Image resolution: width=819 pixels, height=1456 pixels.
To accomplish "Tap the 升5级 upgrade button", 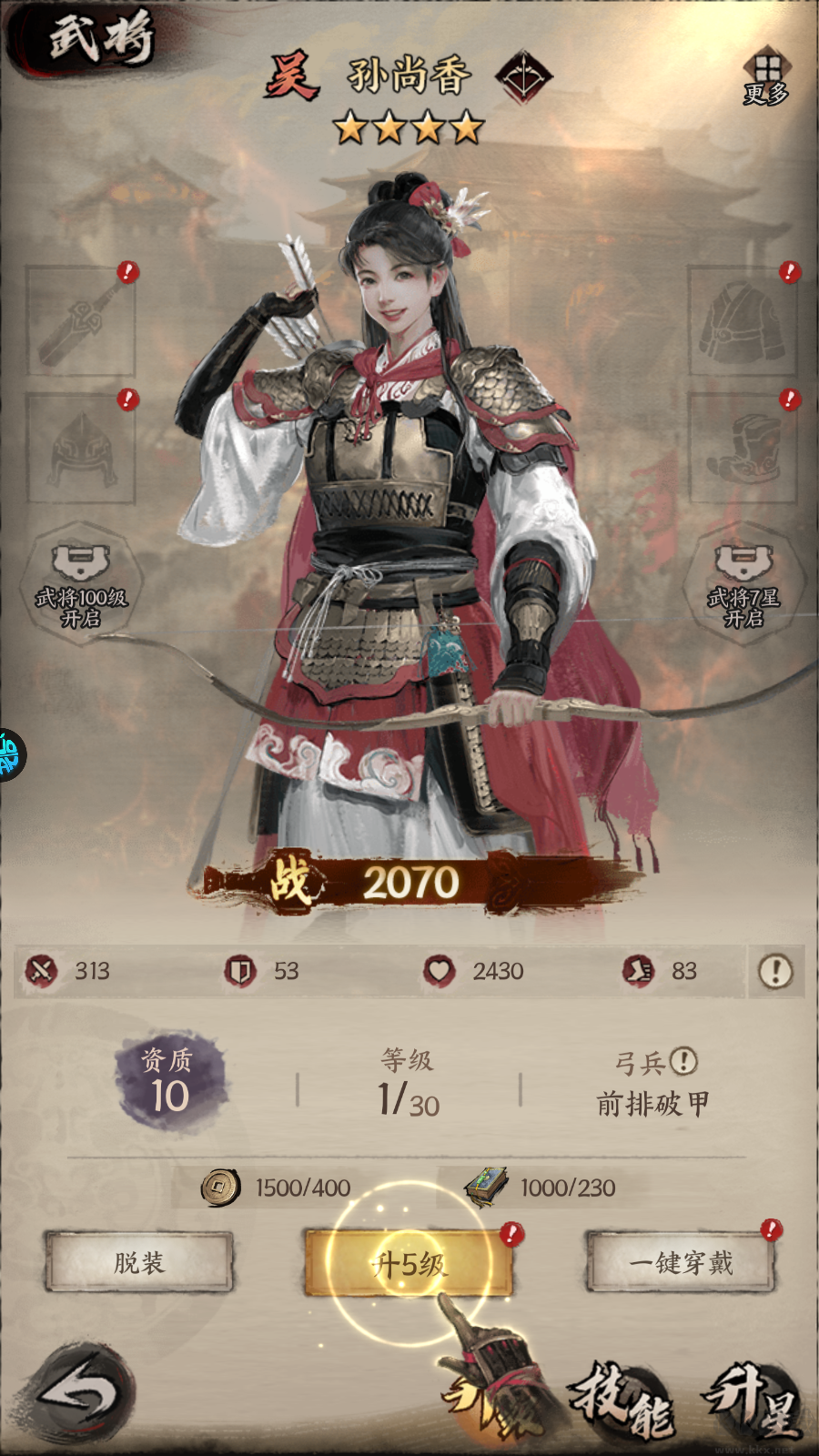I will pos(408,1263).
